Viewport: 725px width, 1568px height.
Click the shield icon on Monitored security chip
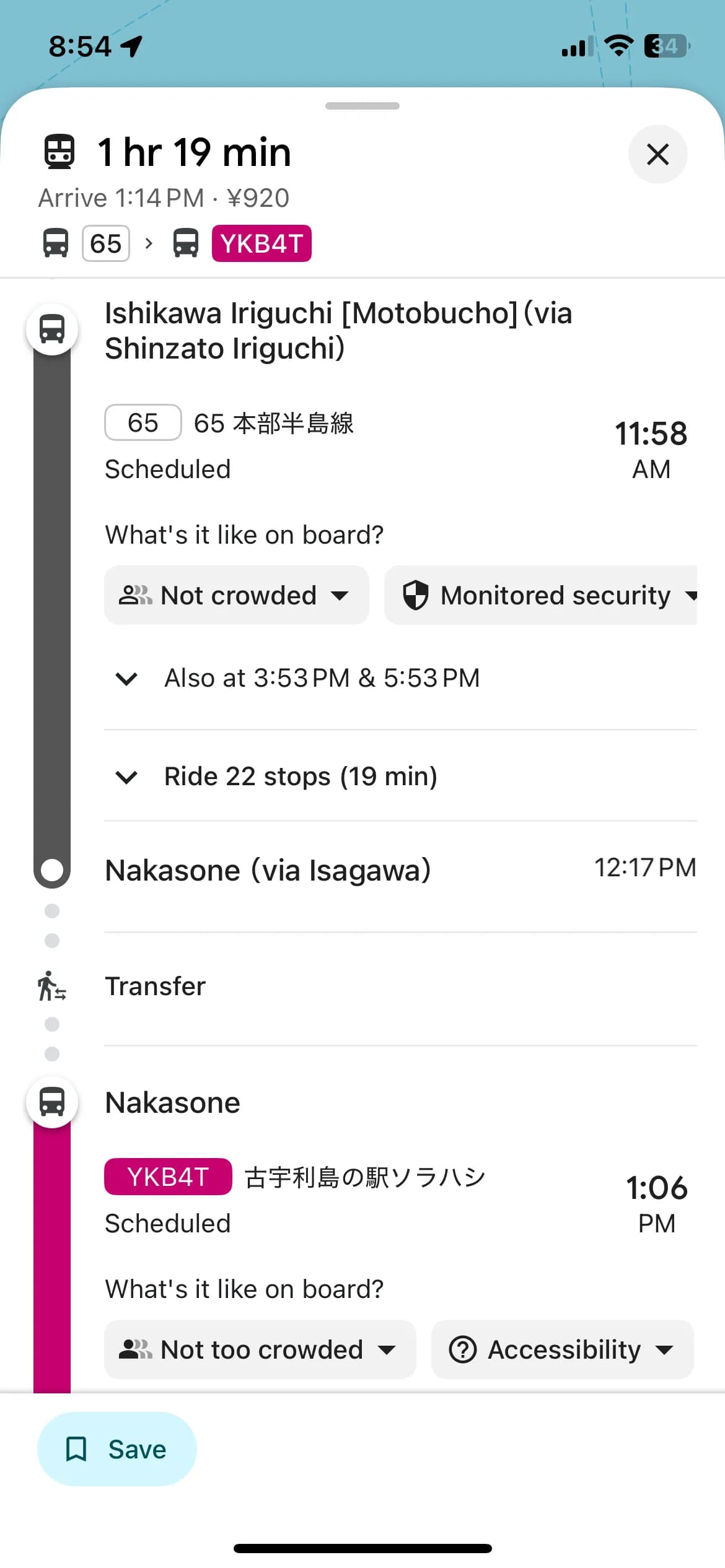[x=416, y=595]
